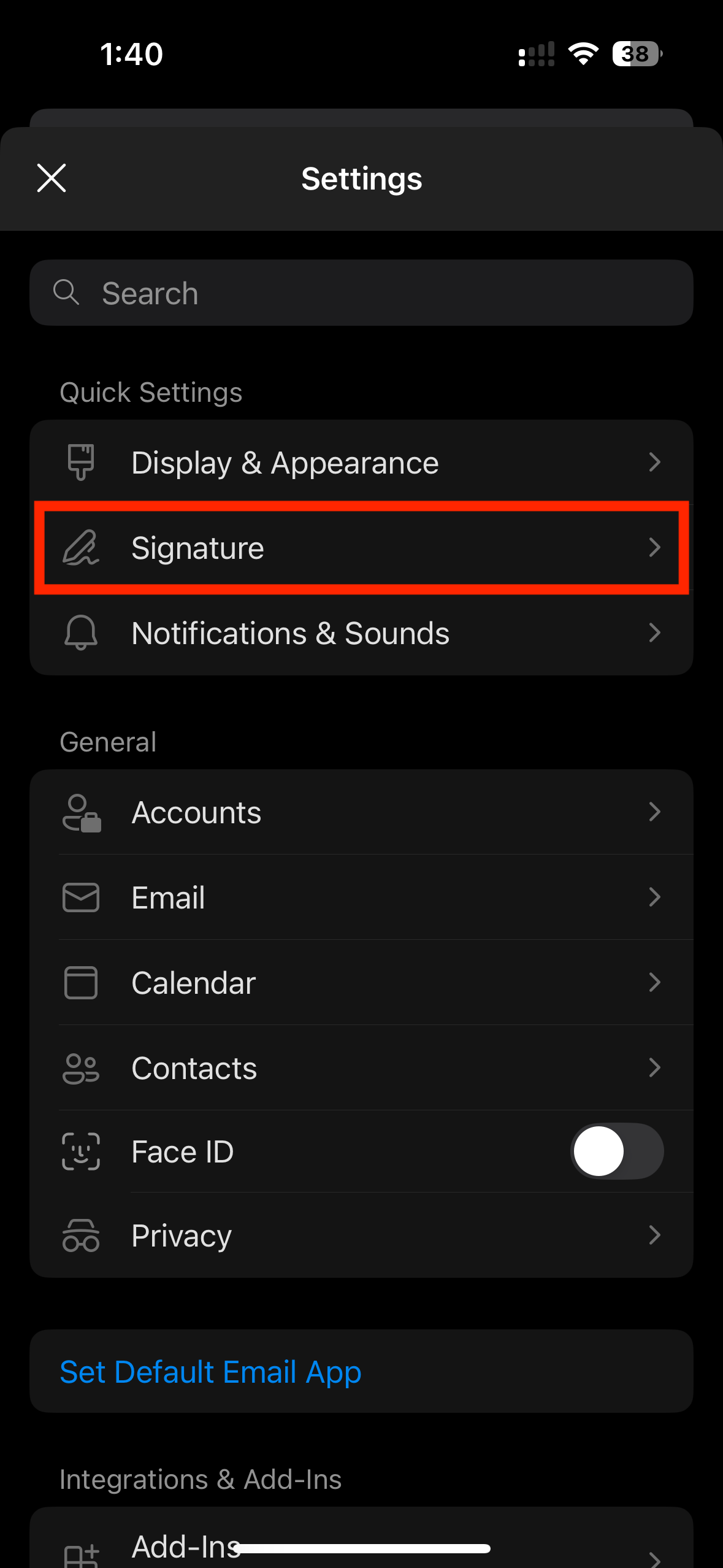Screen dimensions: 723x1568
Task: Open Privacy settings
Action: [361, 1235]
